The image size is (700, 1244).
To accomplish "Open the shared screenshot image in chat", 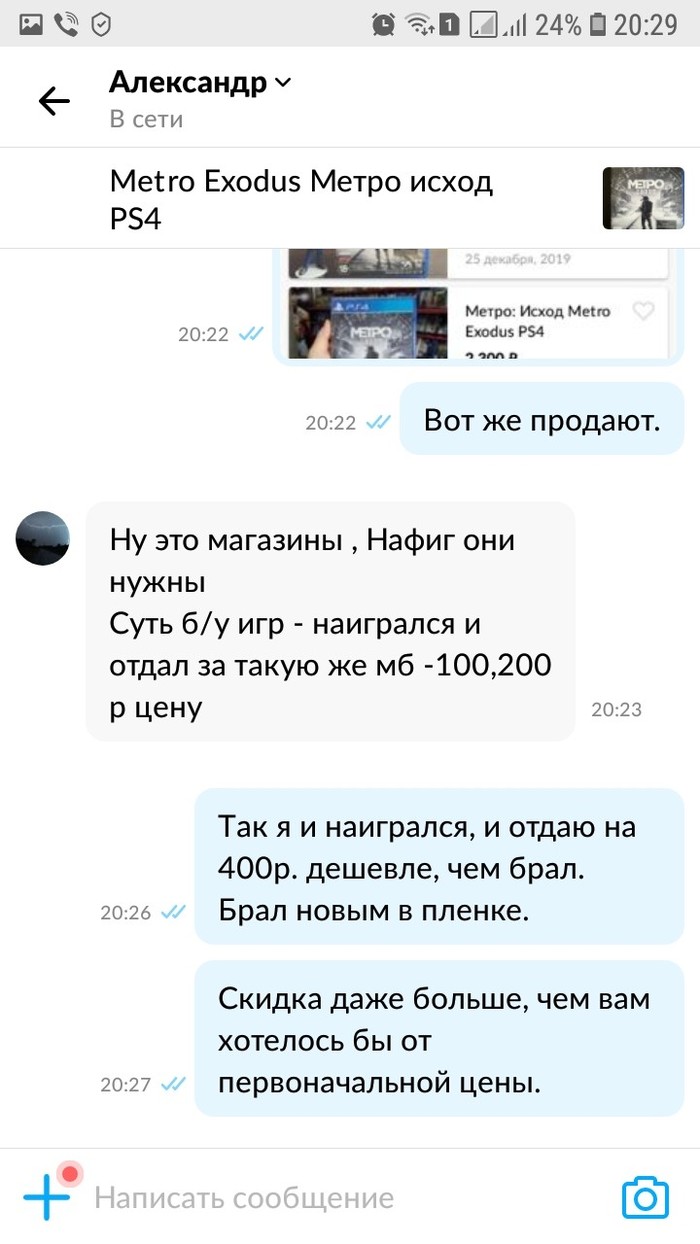I will pyautogui.click(x=478, y=306).
